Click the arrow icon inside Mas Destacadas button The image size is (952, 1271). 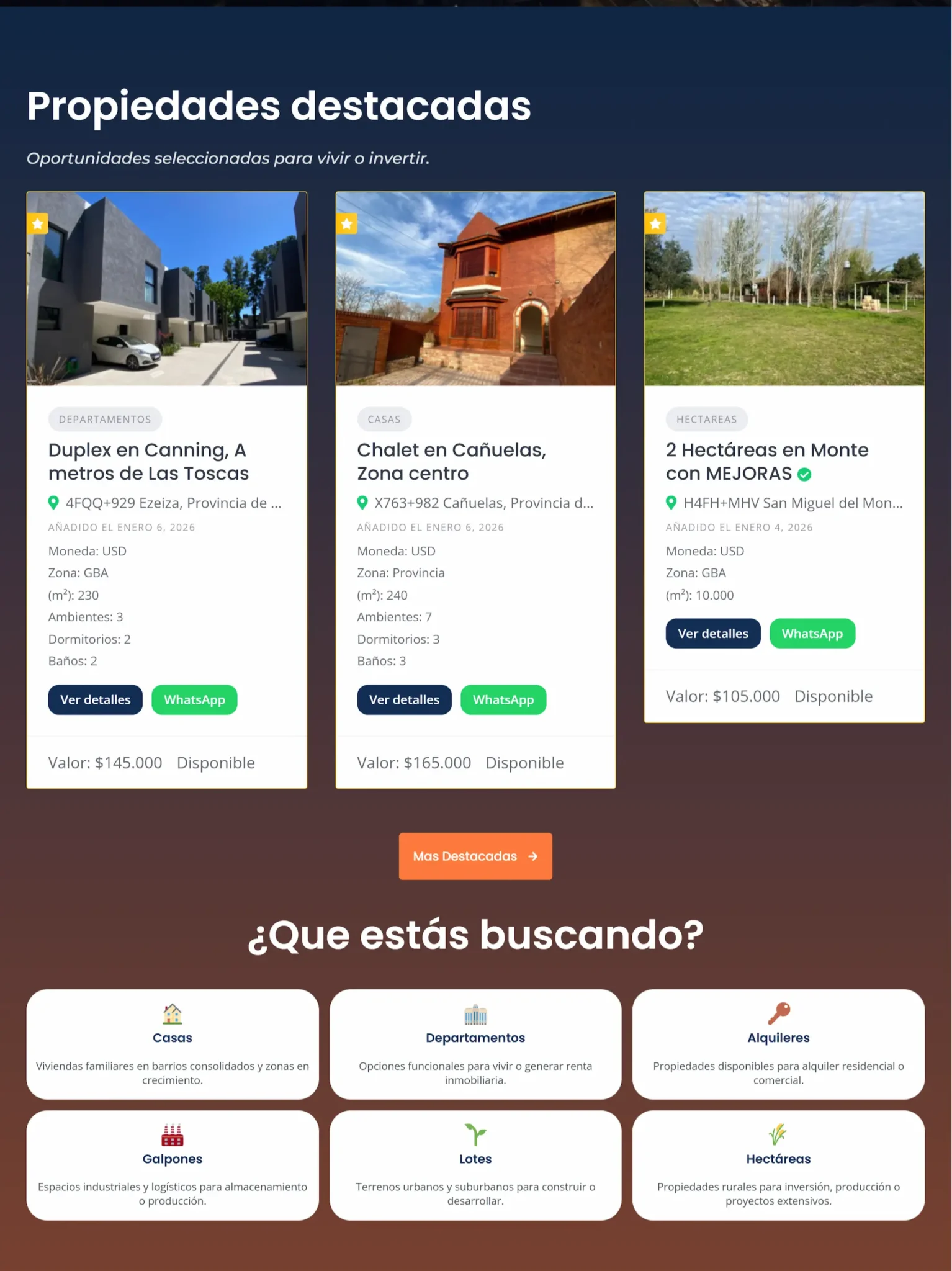[x=532, y=856]
